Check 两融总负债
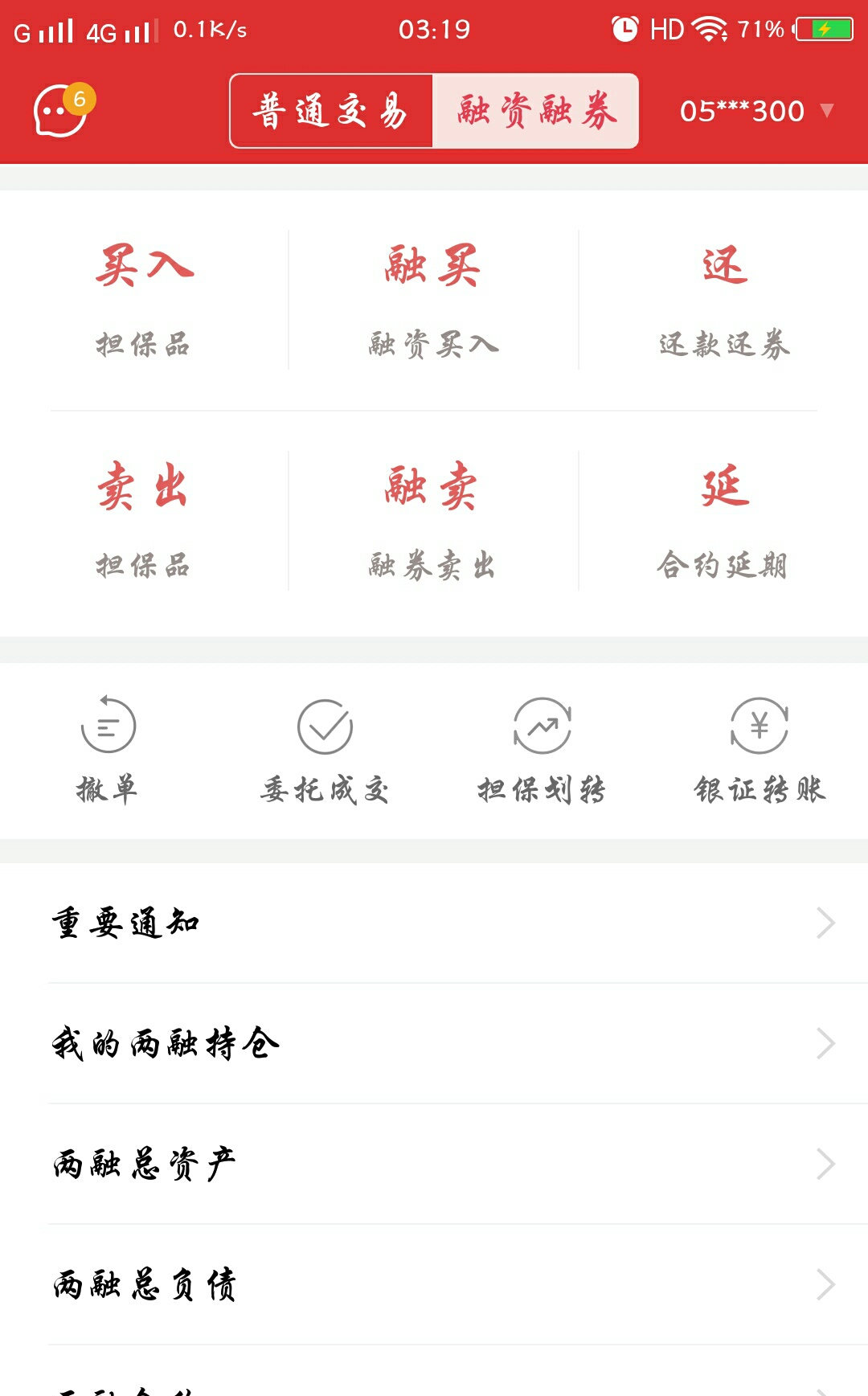Screen dimensions: 868x1396 [434, 1284]
